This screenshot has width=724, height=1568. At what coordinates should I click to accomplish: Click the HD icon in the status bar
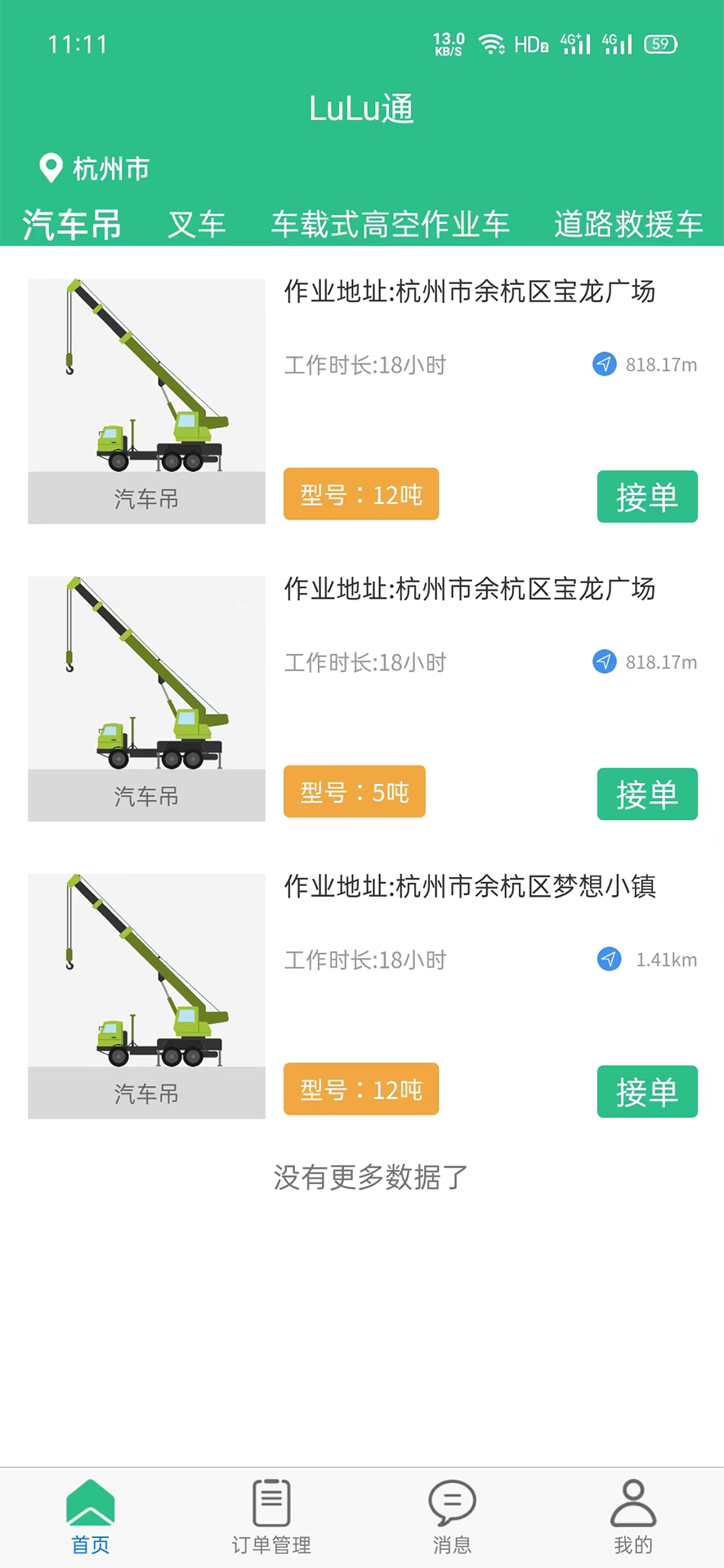coord(530,45)
